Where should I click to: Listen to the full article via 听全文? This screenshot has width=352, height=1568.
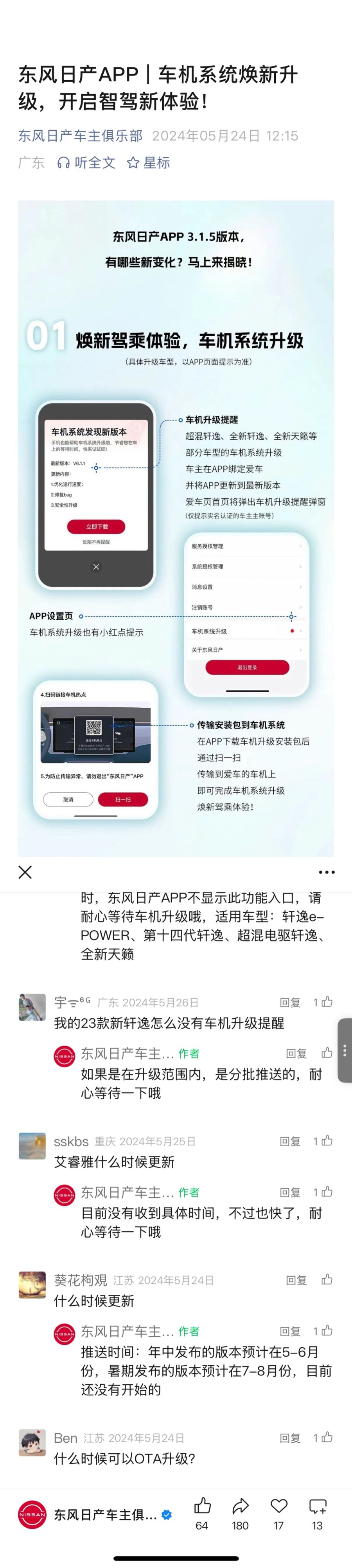click(x=86, y=162)
